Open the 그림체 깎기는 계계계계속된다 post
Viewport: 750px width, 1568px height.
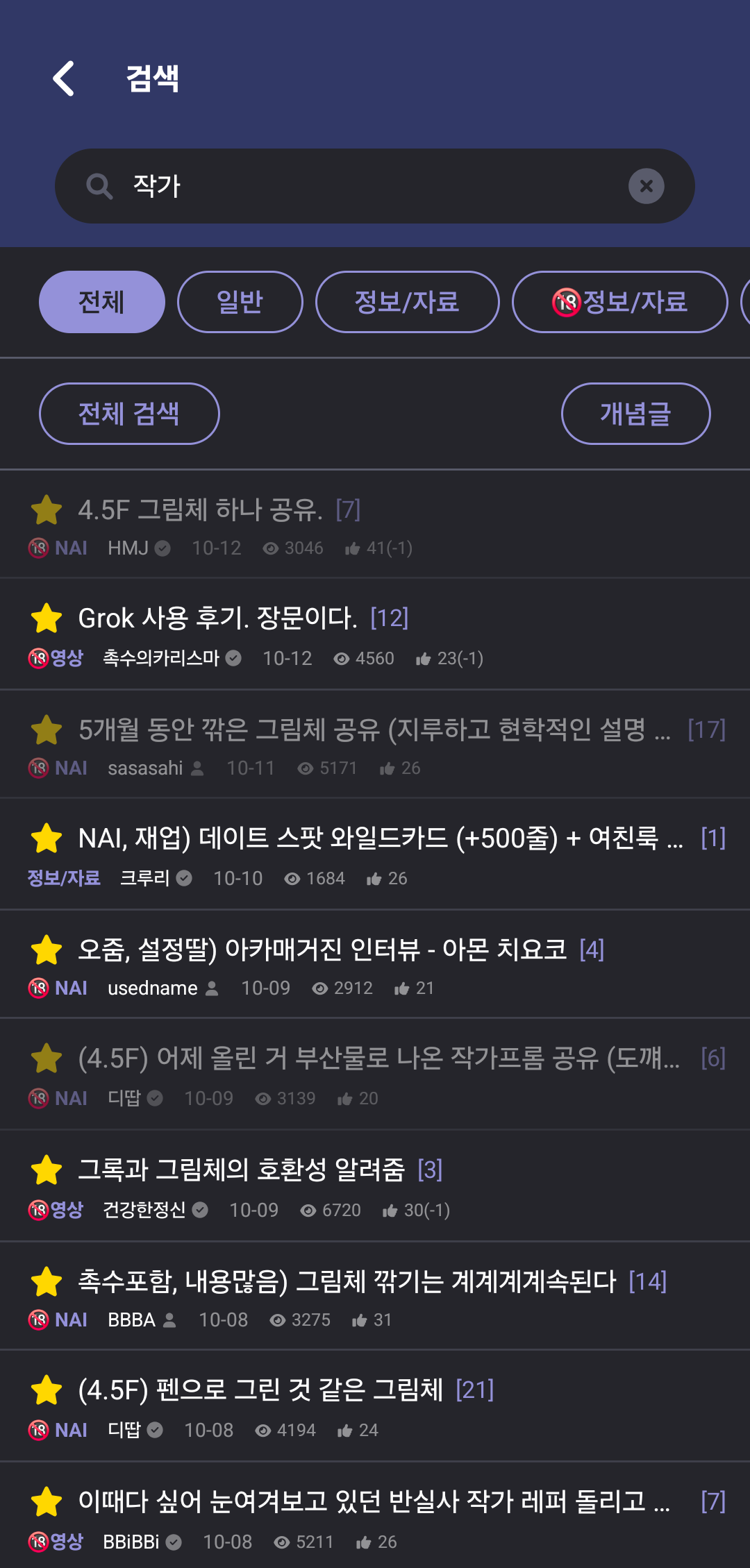coord(347,1281)
